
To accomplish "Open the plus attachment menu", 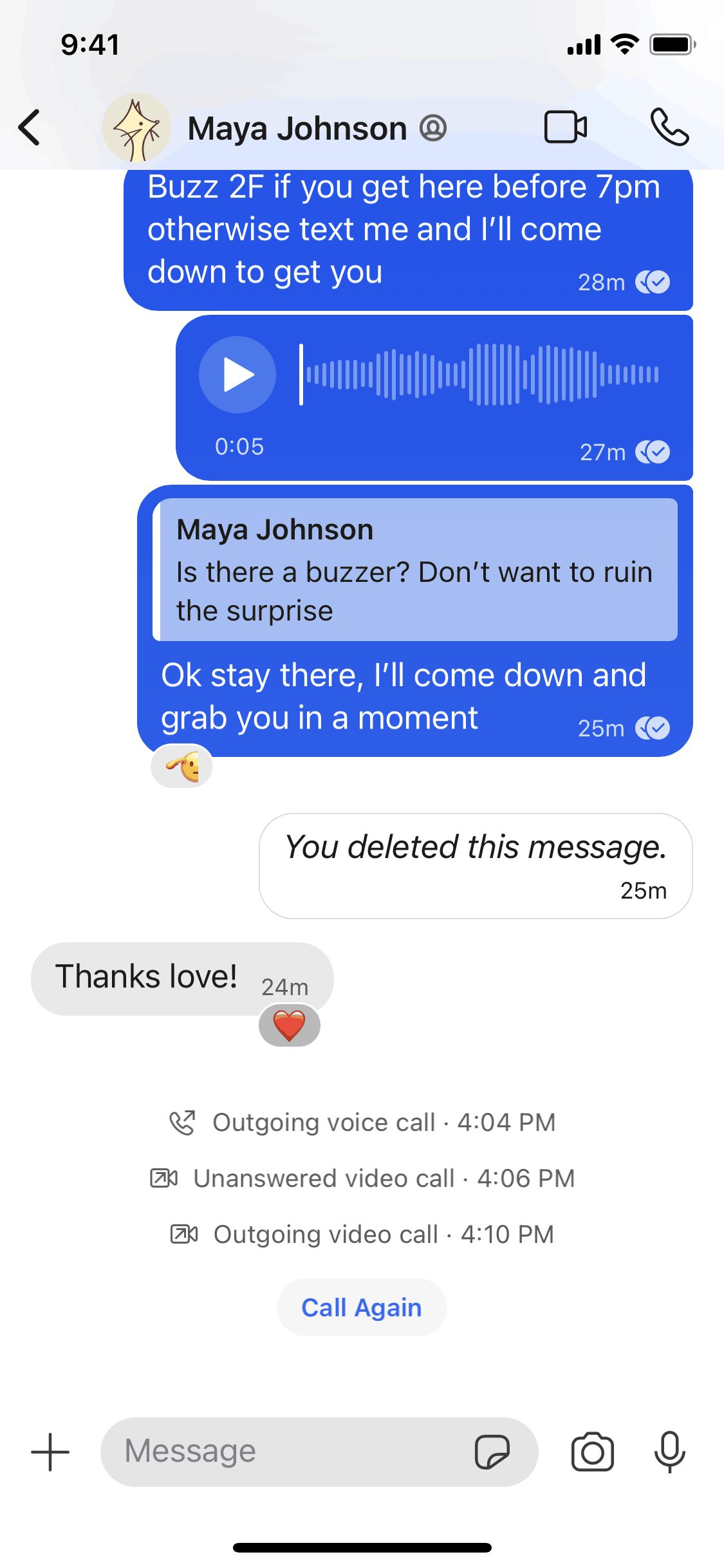I will click(50, 1452).
